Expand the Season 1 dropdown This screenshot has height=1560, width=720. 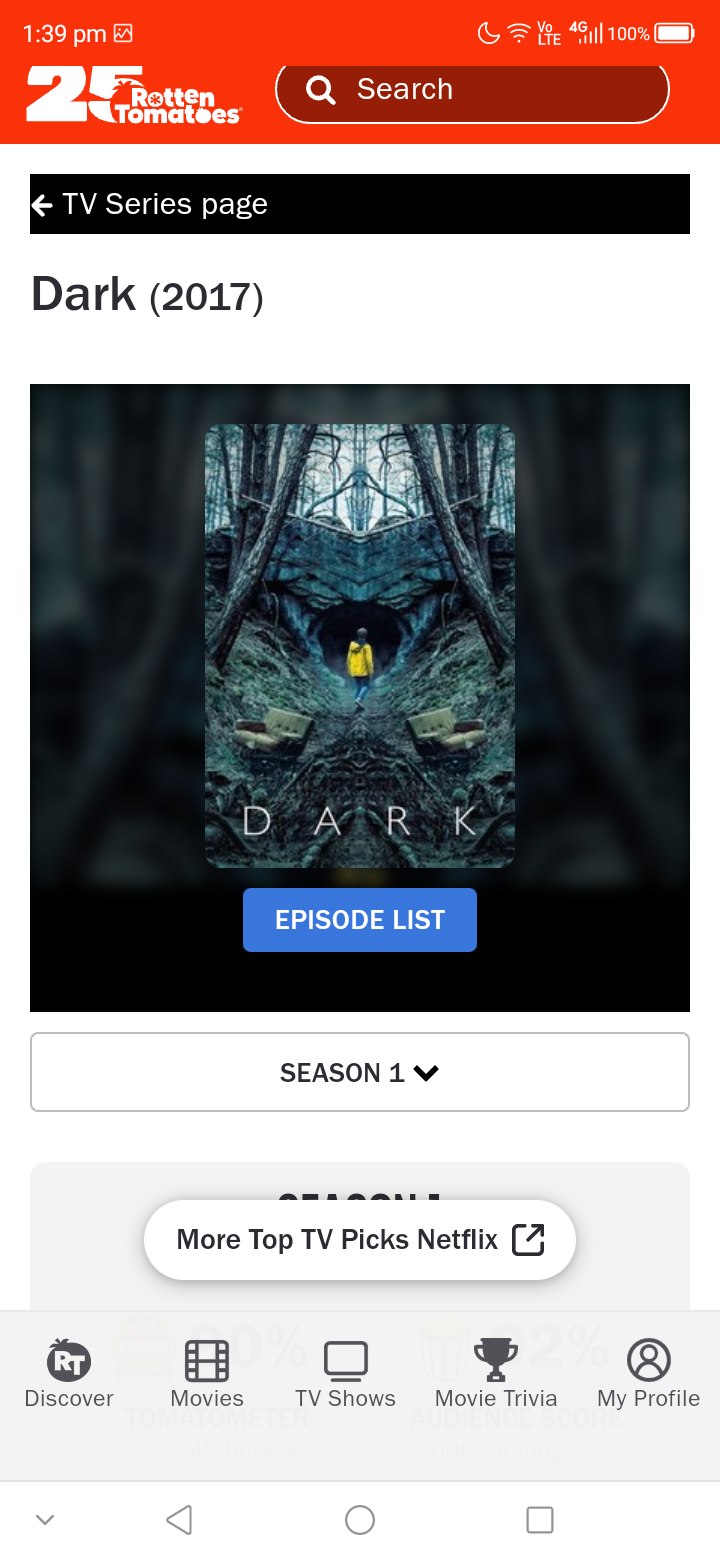360,1072
